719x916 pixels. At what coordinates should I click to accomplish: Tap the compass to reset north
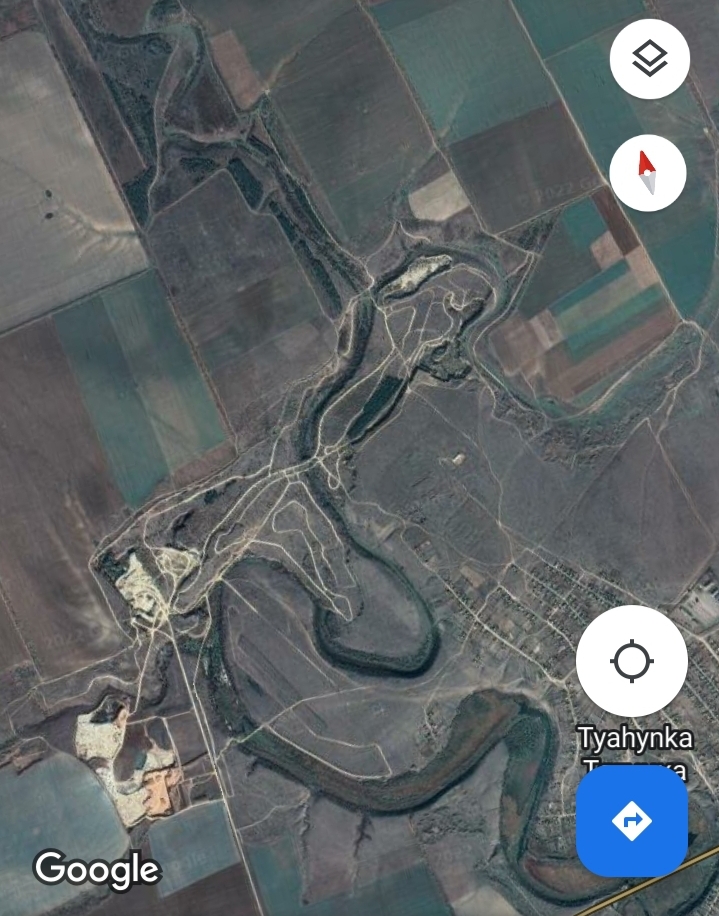click(x=648, y=173)
